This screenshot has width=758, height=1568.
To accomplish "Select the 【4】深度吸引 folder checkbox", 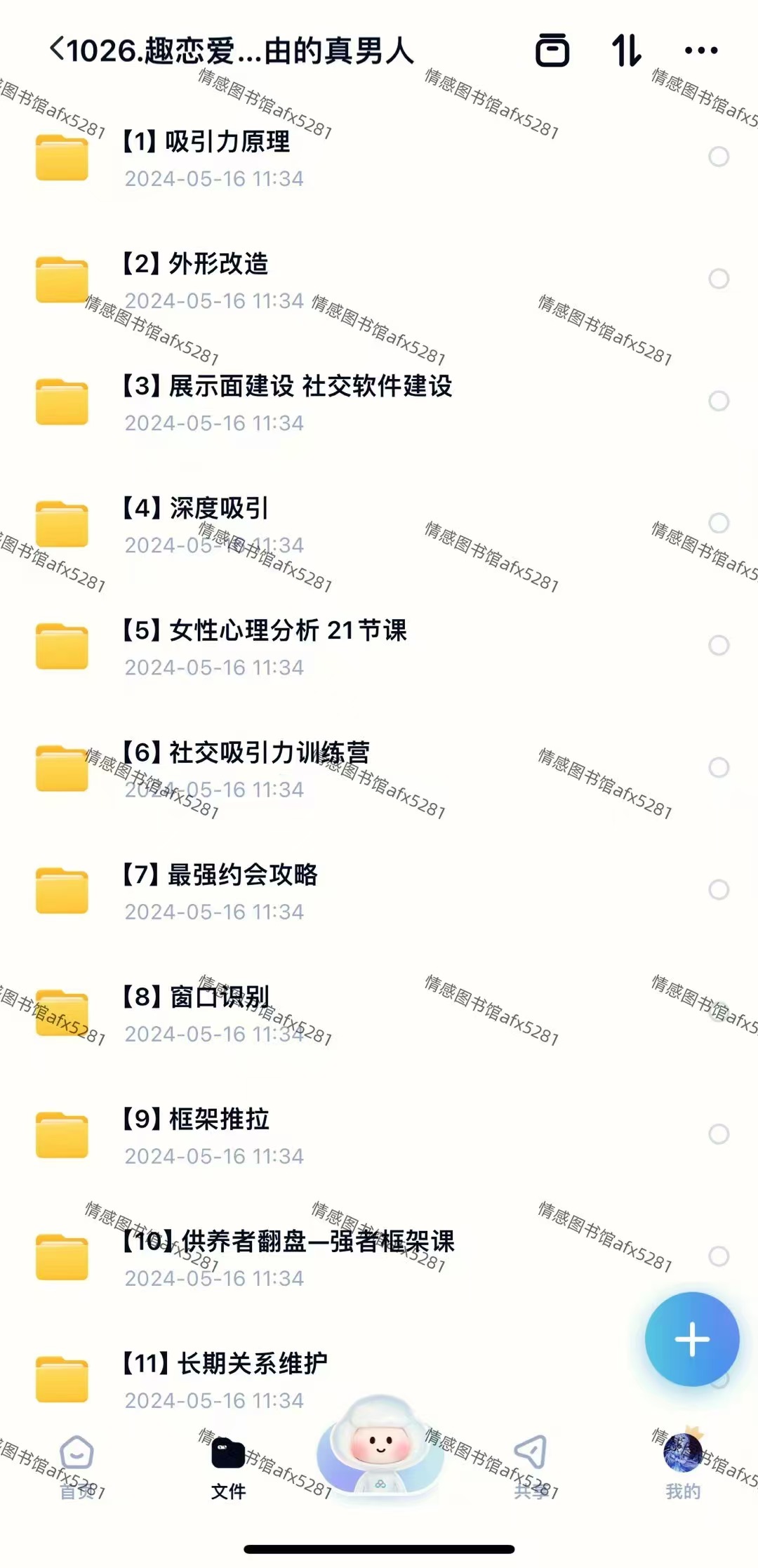I will pos(719,523).
